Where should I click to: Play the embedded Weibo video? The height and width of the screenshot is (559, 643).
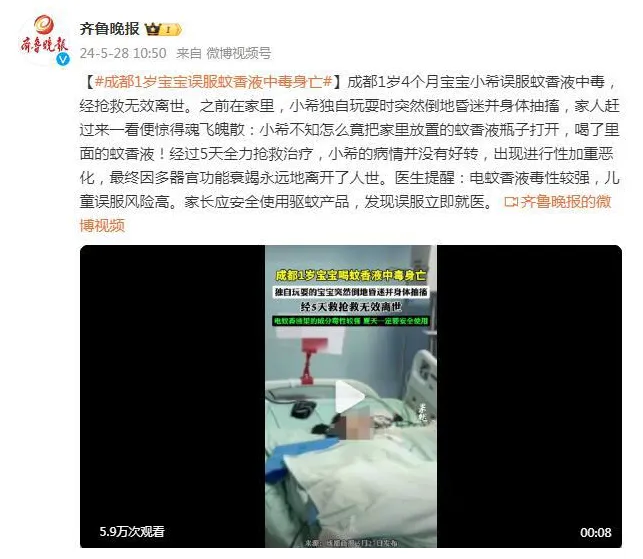350,398
